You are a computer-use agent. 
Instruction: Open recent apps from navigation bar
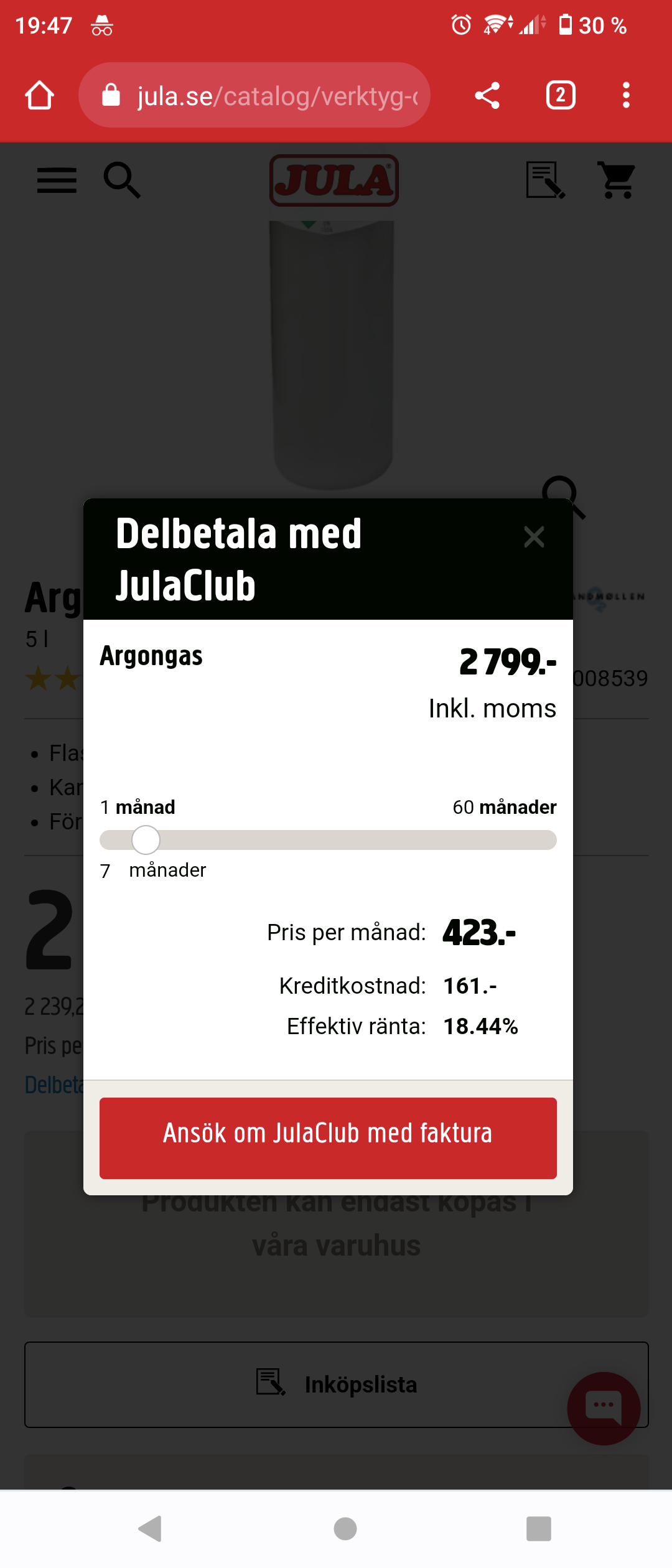point(538,1529)
